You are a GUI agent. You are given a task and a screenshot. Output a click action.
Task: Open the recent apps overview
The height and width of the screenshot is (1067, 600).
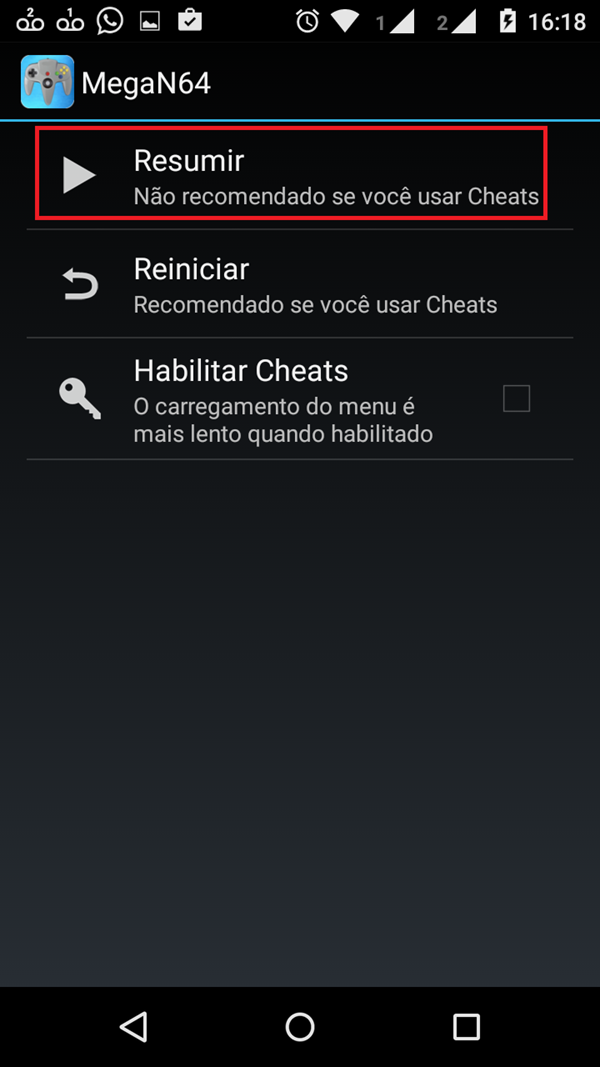(x=466, y=1026)
